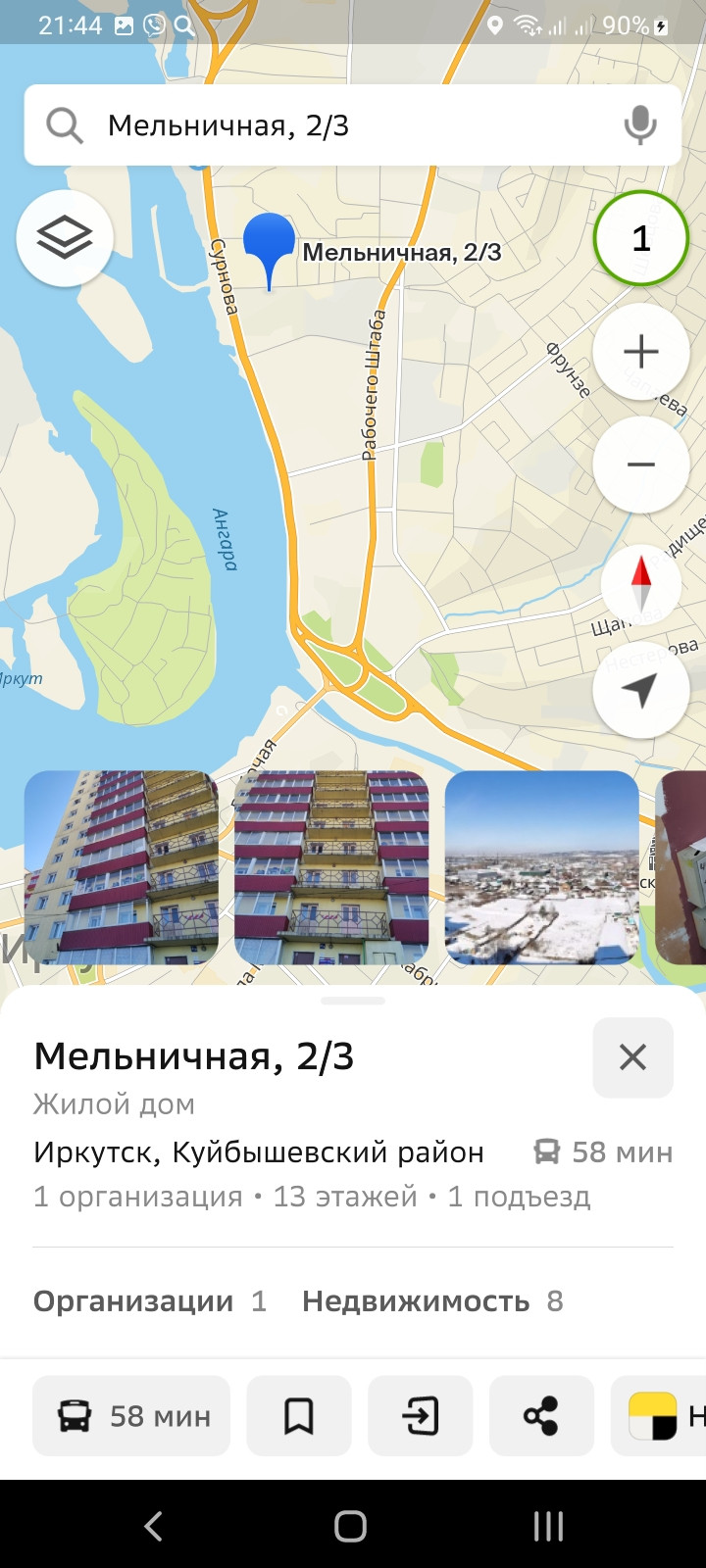
Task: Open the snowy city panorama photo
Action: click(542, 867)
